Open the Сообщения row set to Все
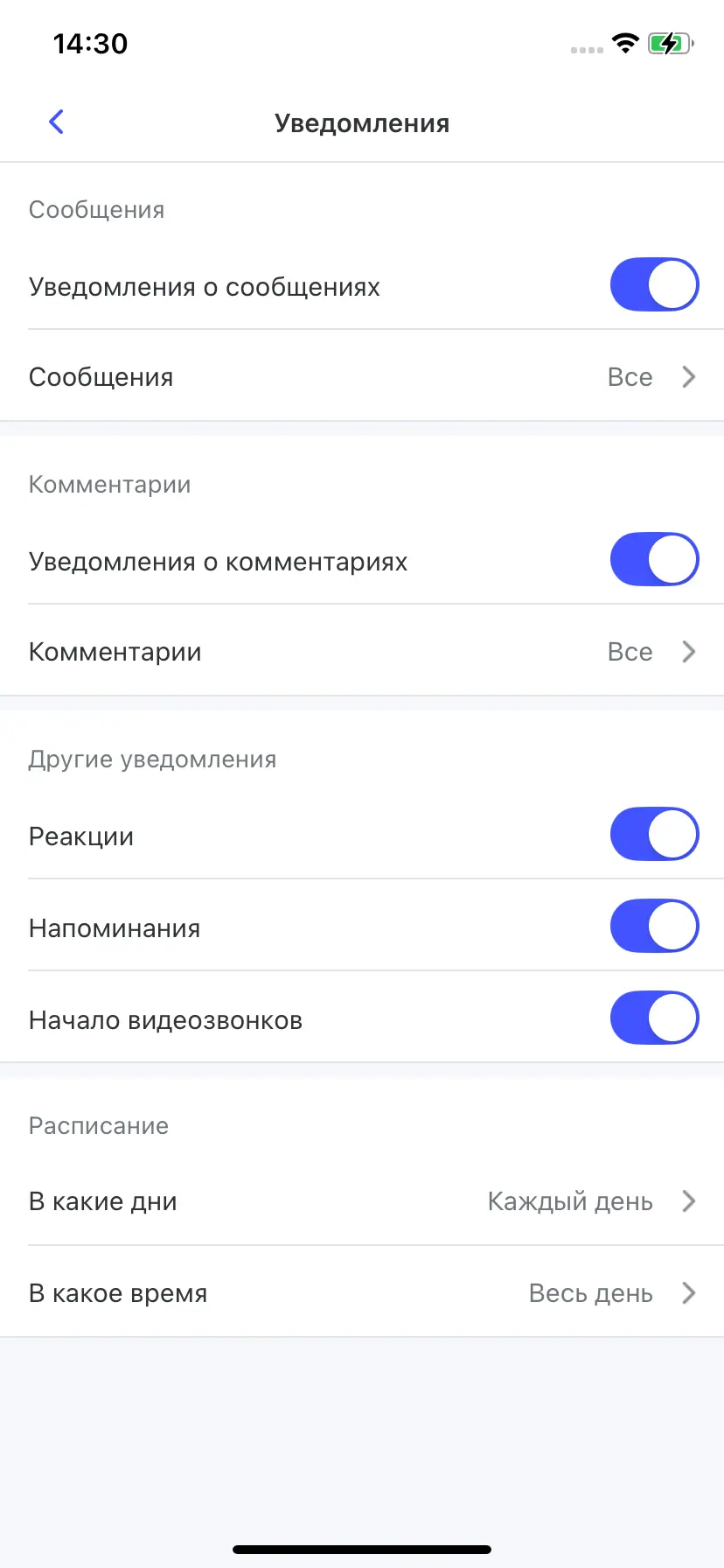Image resolution: width=724 pixels, height=1568 pixels. click(x=362, y=377)
